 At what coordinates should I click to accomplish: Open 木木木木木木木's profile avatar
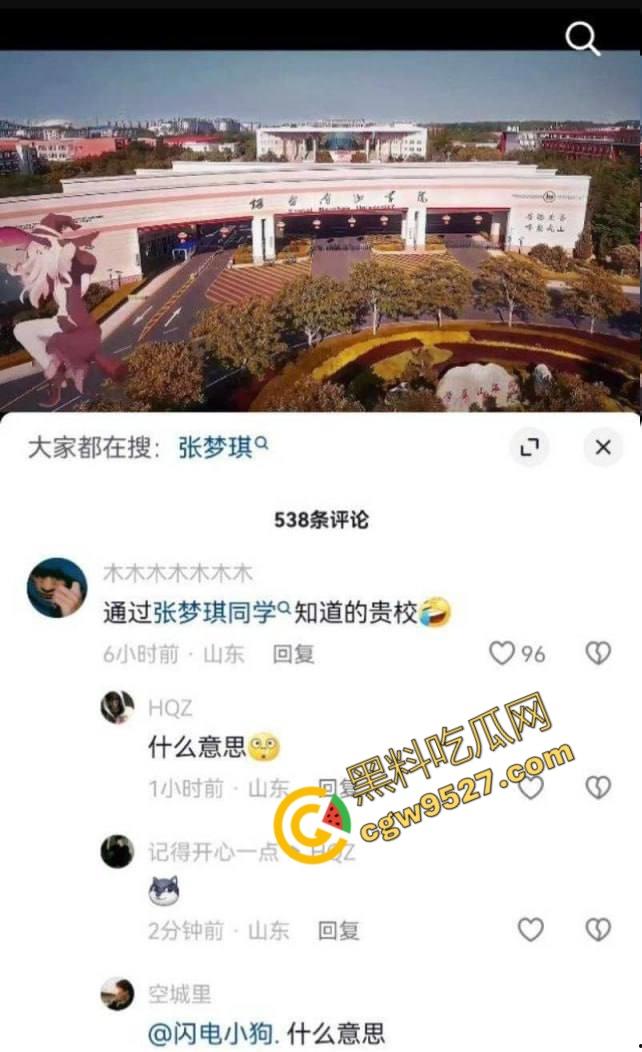[x=56, y=587]
